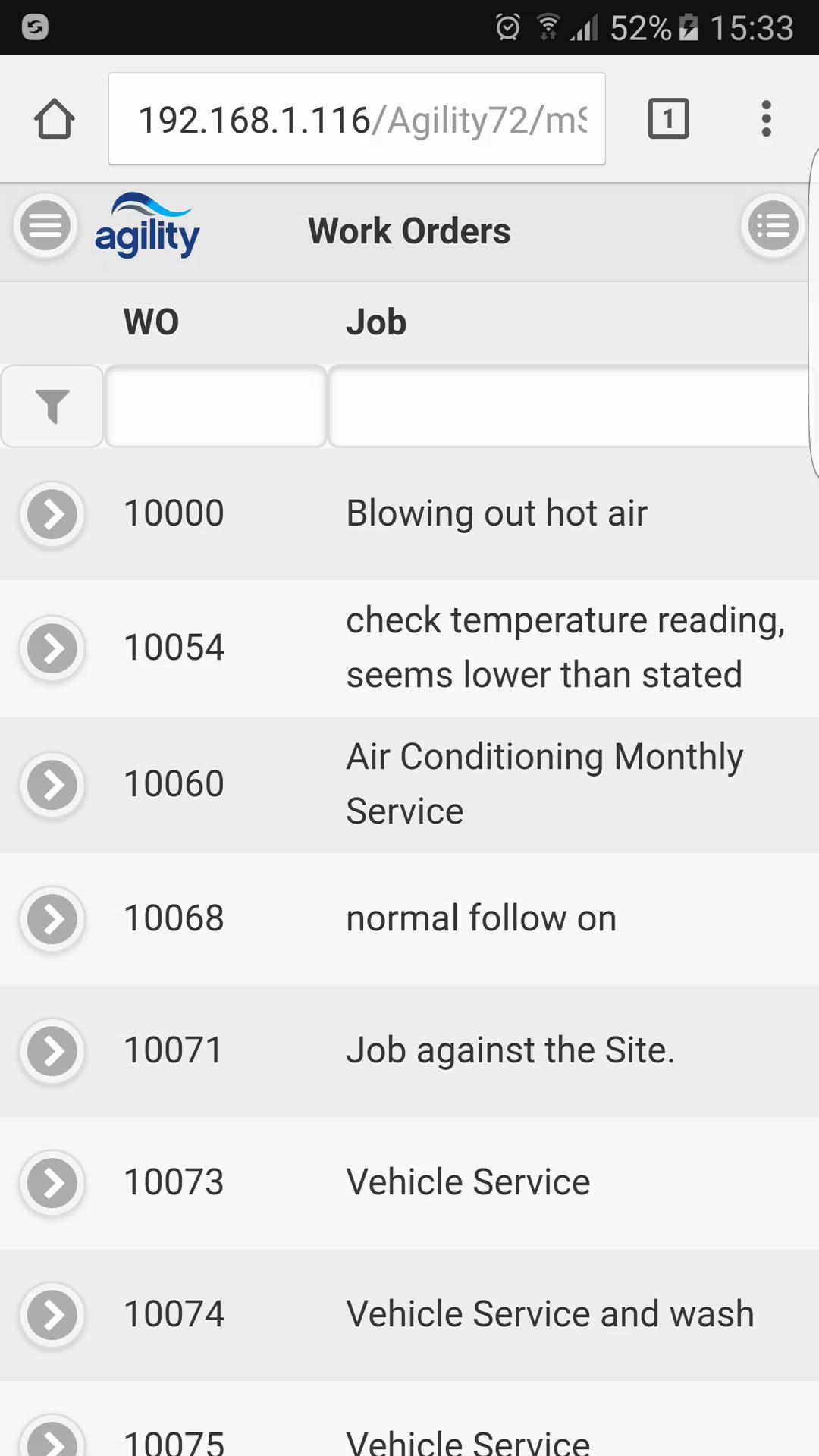The width and height of the screenshot is (819, 1456).
Task: Go to the browser home page
Action: coord(55,119)
